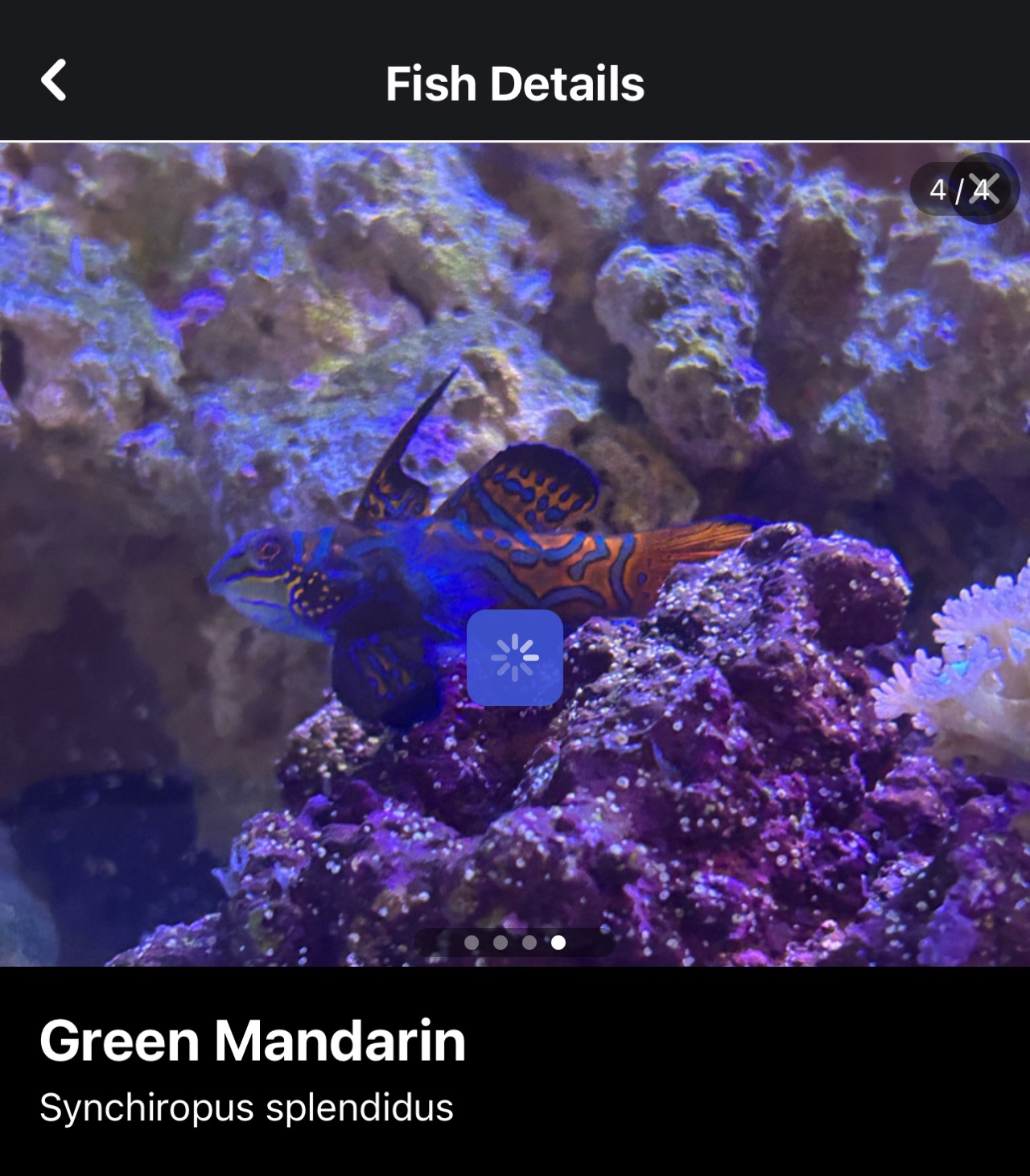1030x1176 pixels.
Task: Jump to the first photo dot
Action: pos(472,942)
